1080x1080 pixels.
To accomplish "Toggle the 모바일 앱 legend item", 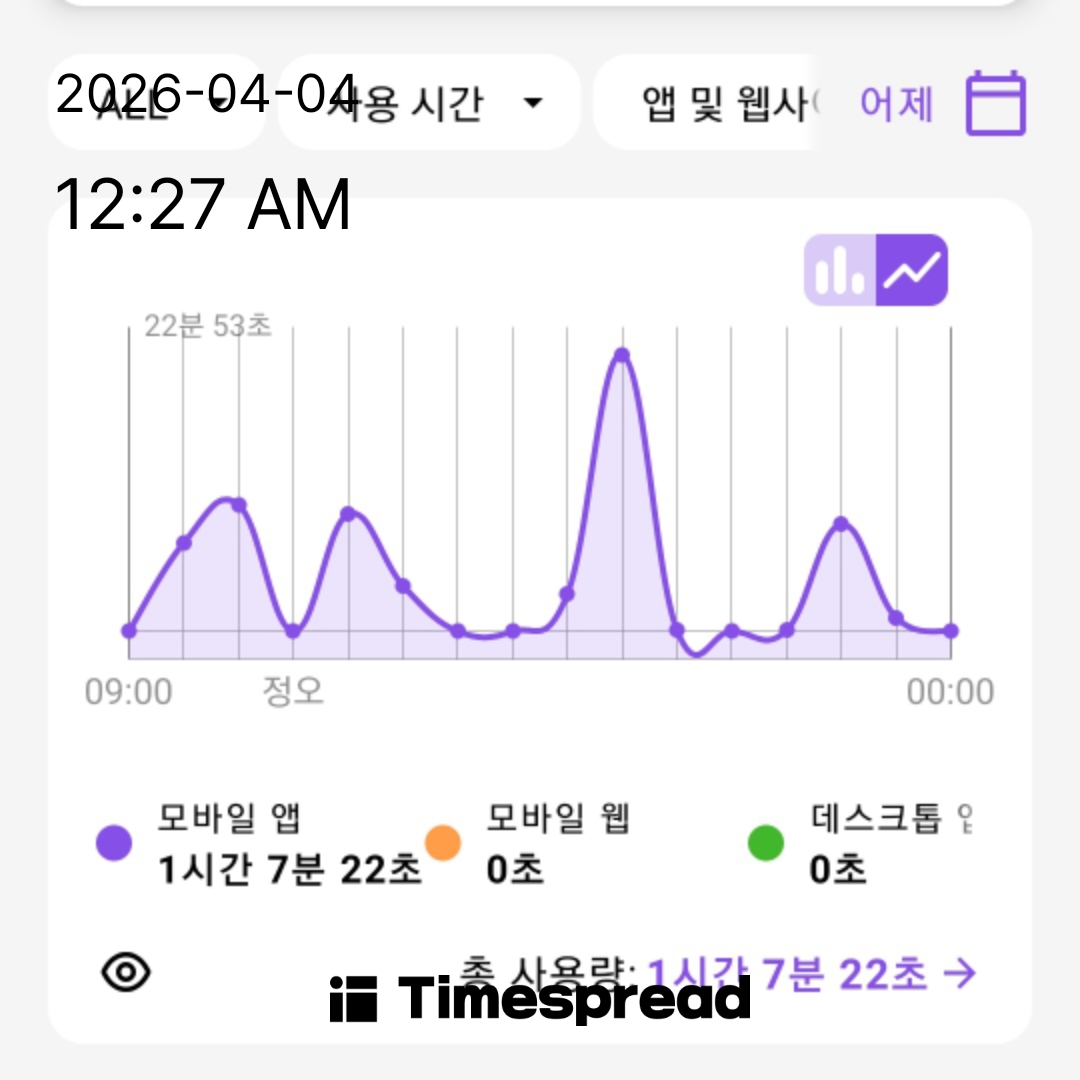I will point(258,843).
